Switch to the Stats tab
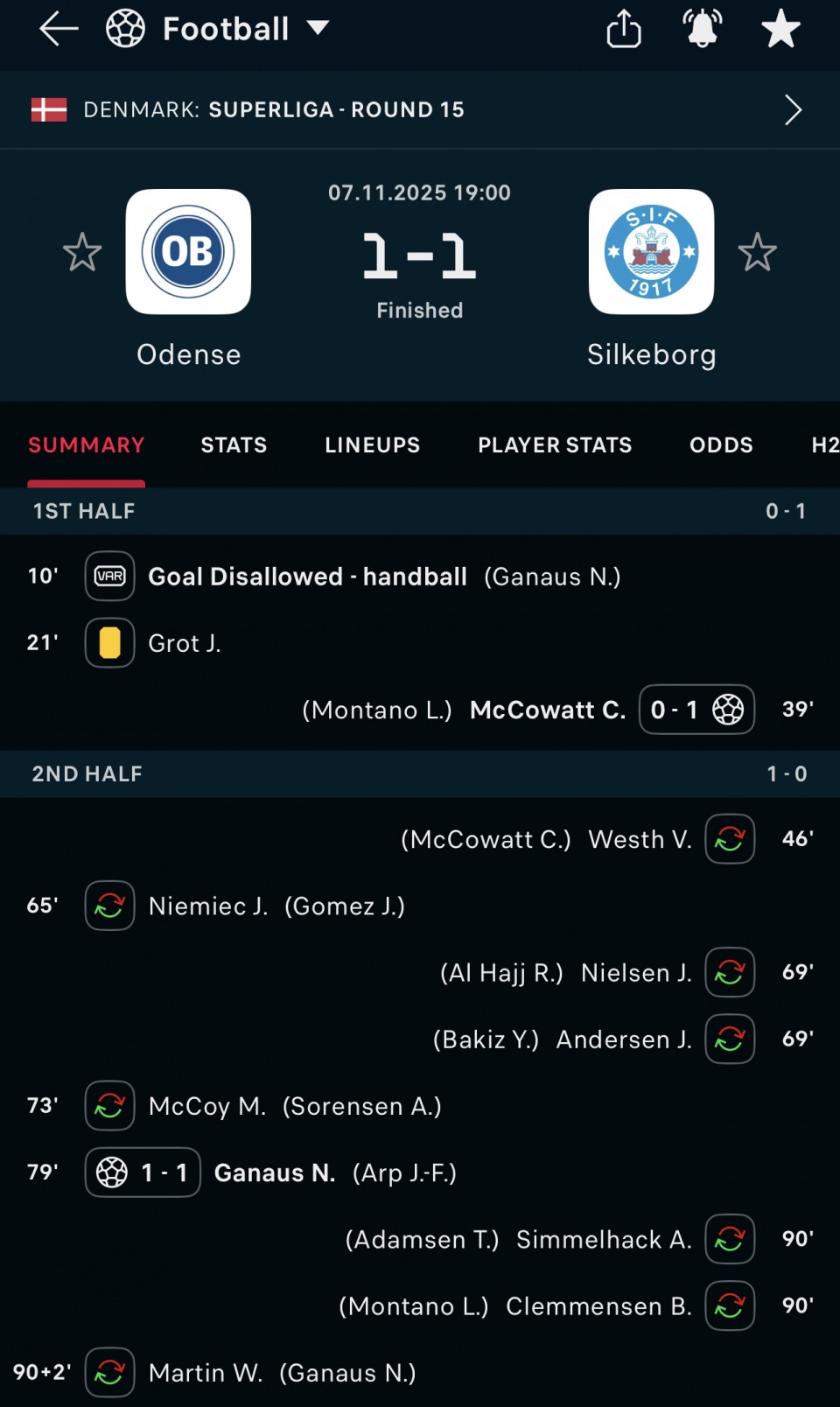The width and height of the screenshot is (840, 1407). pos(234,444)
